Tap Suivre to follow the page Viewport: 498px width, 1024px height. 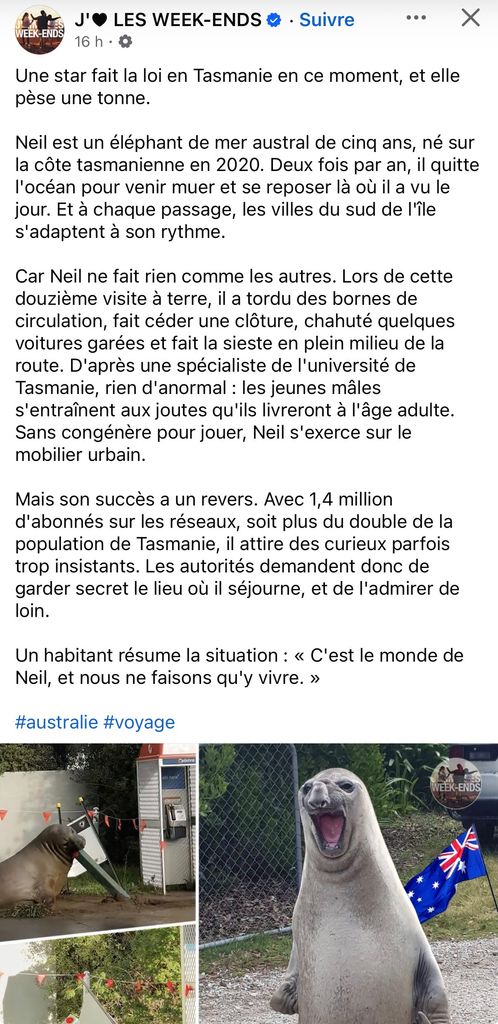coord(327,20)
